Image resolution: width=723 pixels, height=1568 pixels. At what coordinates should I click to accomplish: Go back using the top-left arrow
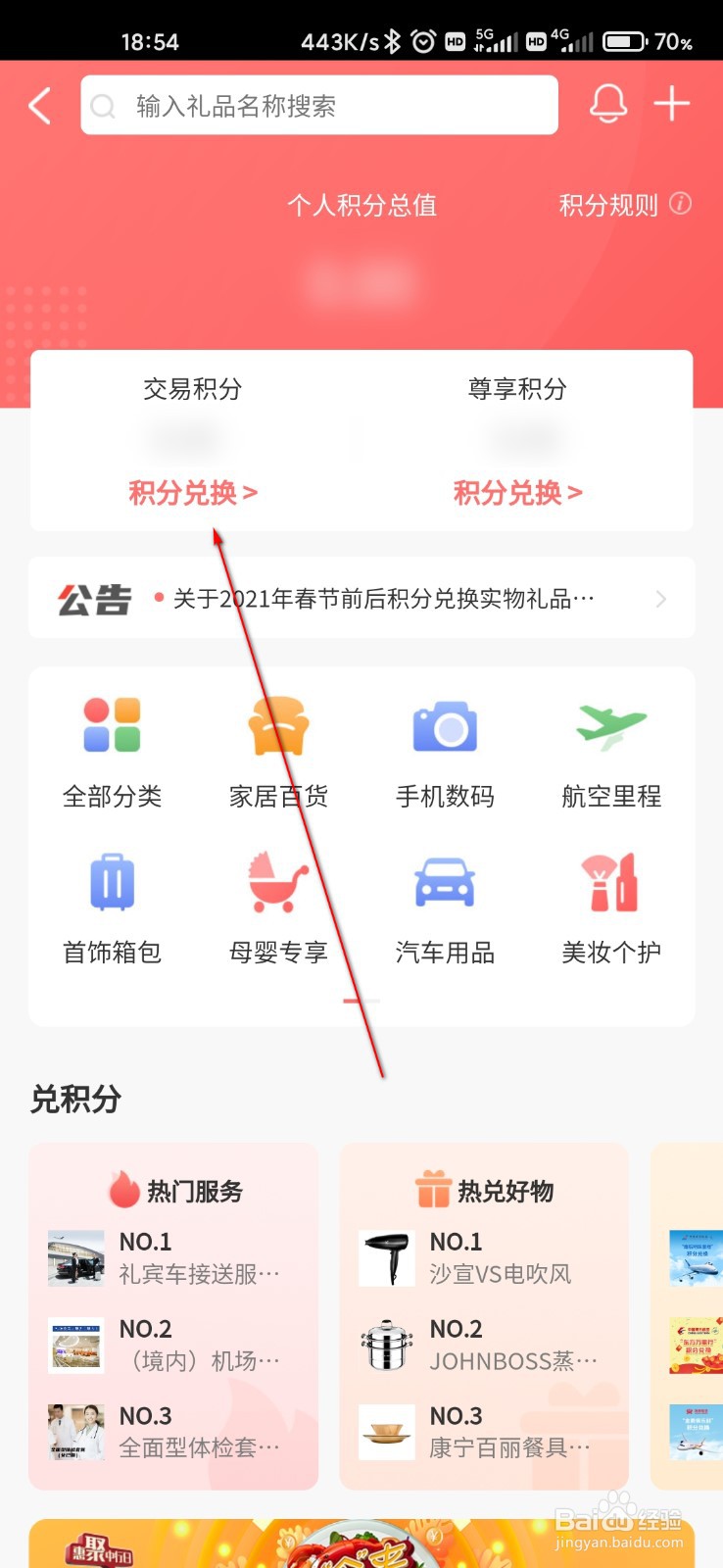pyautogui.click(x=39, y=105)
